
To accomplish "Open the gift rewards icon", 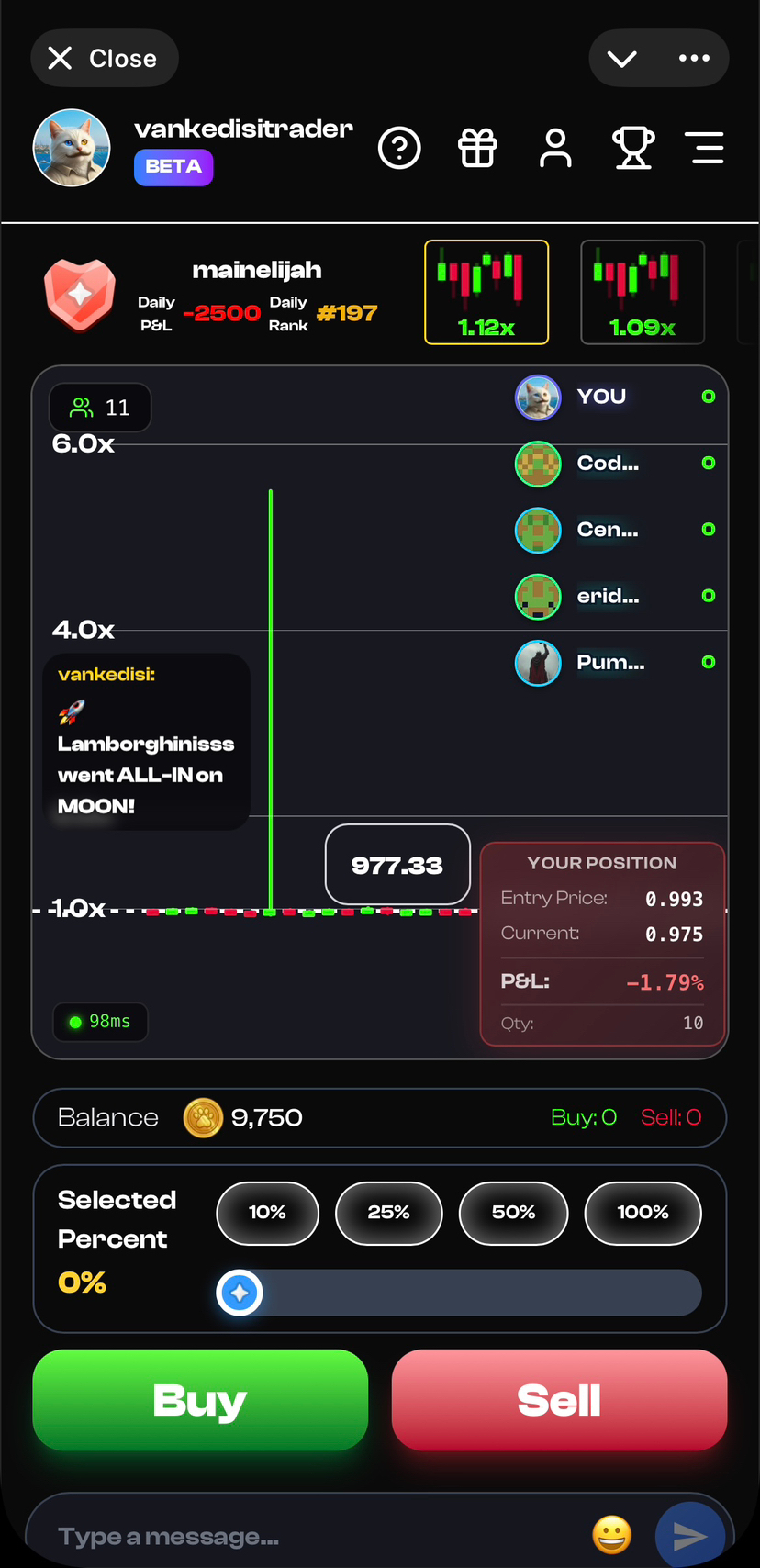I will point(477,148).
